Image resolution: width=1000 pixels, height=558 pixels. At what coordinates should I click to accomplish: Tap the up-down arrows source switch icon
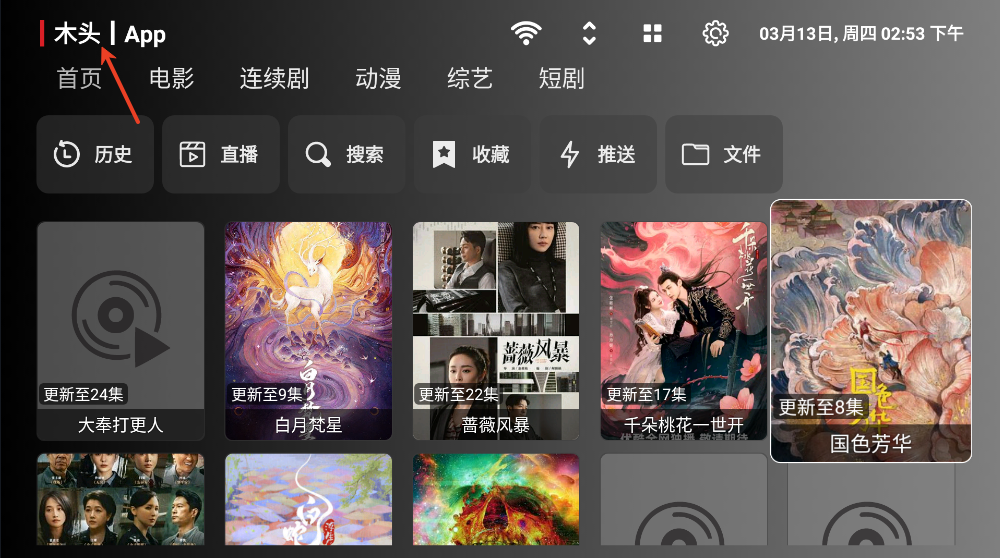coord(589,34)
